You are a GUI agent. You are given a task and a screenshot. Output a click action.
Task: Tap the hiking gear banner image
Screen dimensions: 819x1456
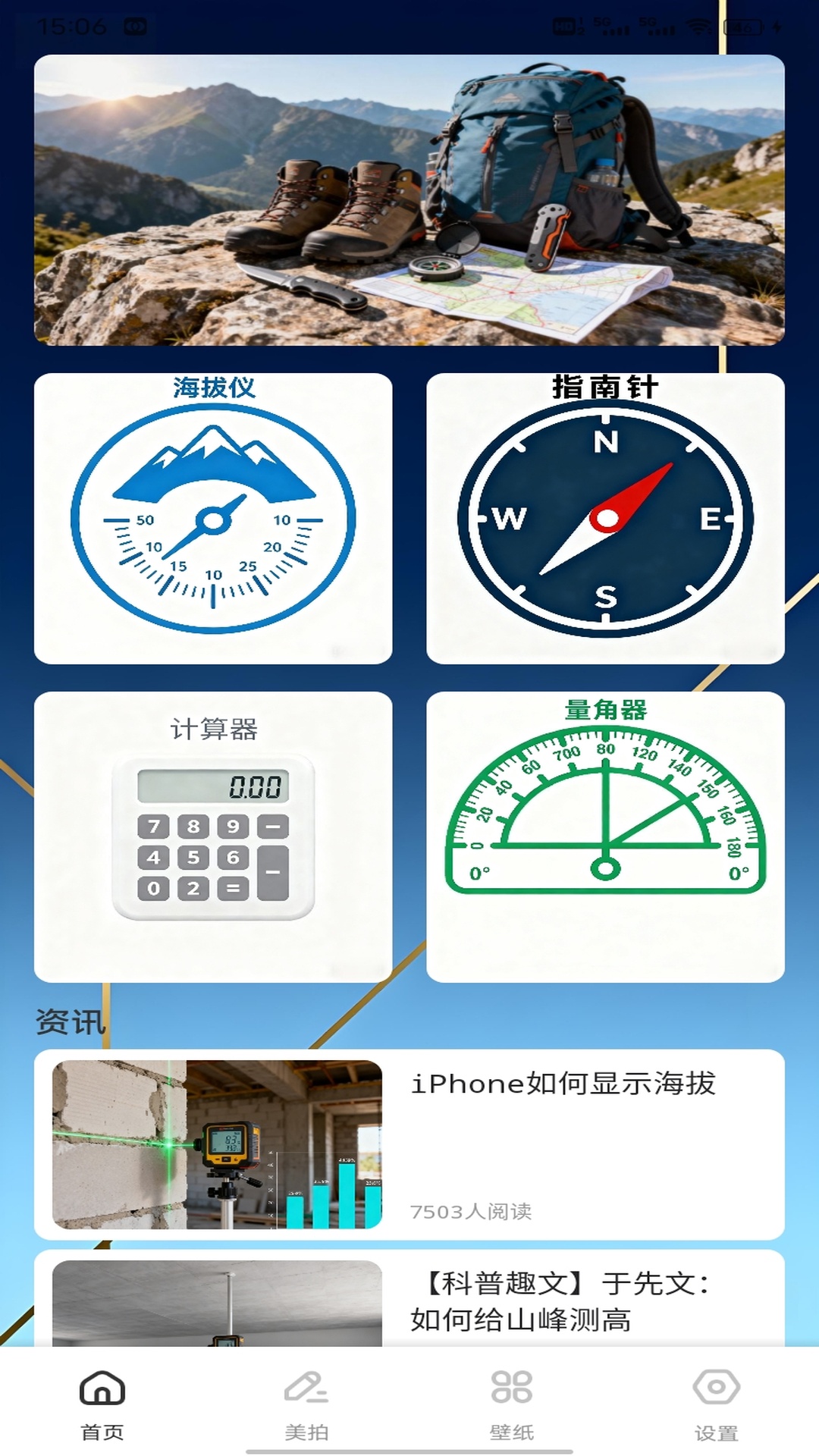pos(409,200)
